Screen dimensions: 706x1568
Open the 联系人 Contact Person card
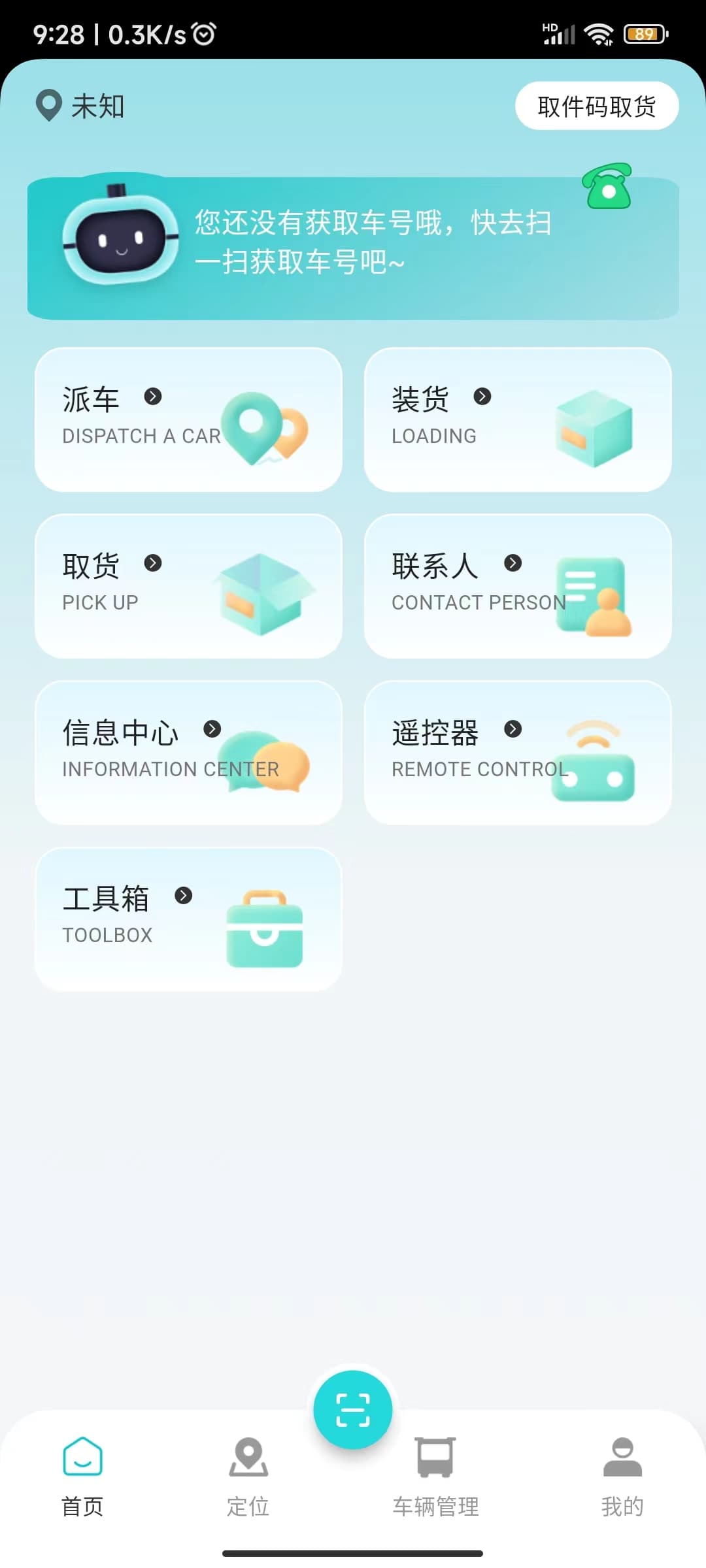point(518,586)
